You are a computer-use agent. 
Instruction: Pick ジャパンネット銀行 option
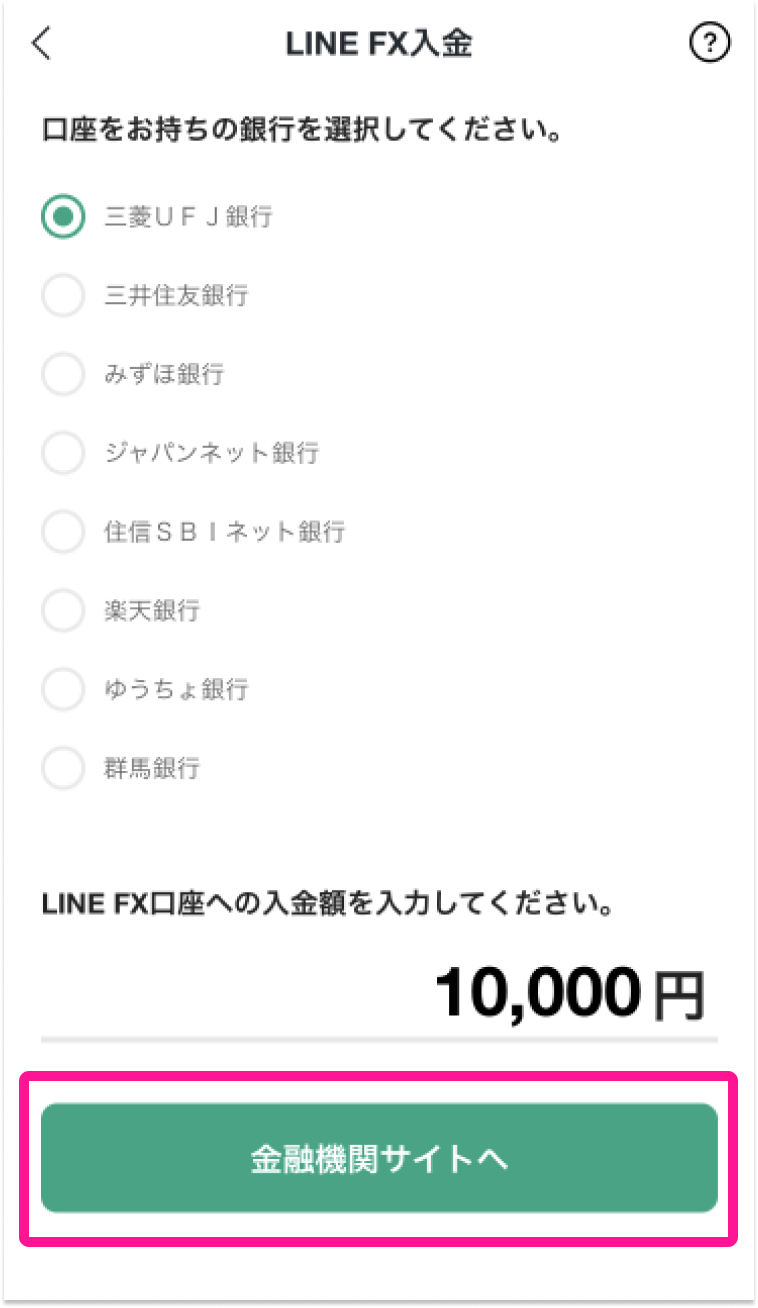click(63, 453)
